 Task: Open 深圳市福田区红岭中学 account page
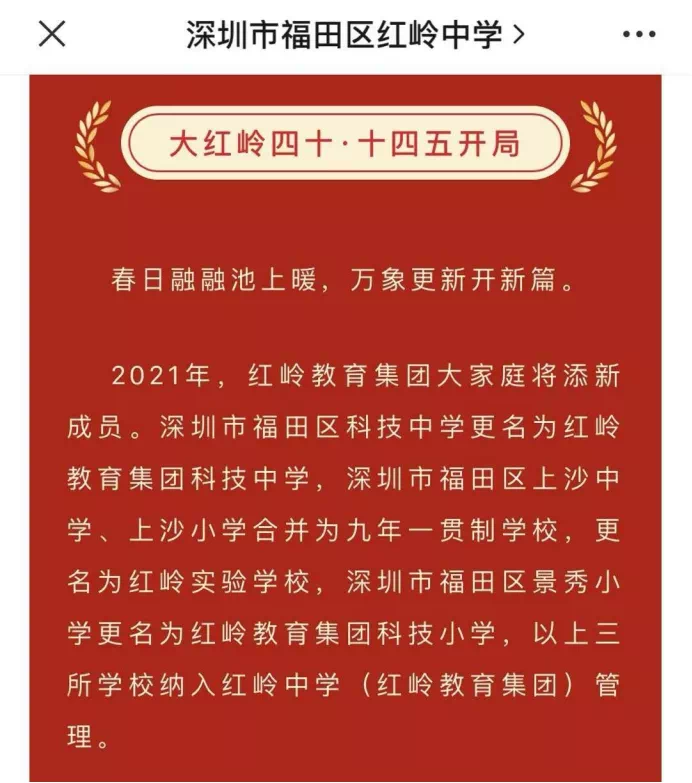click(354, 35)
